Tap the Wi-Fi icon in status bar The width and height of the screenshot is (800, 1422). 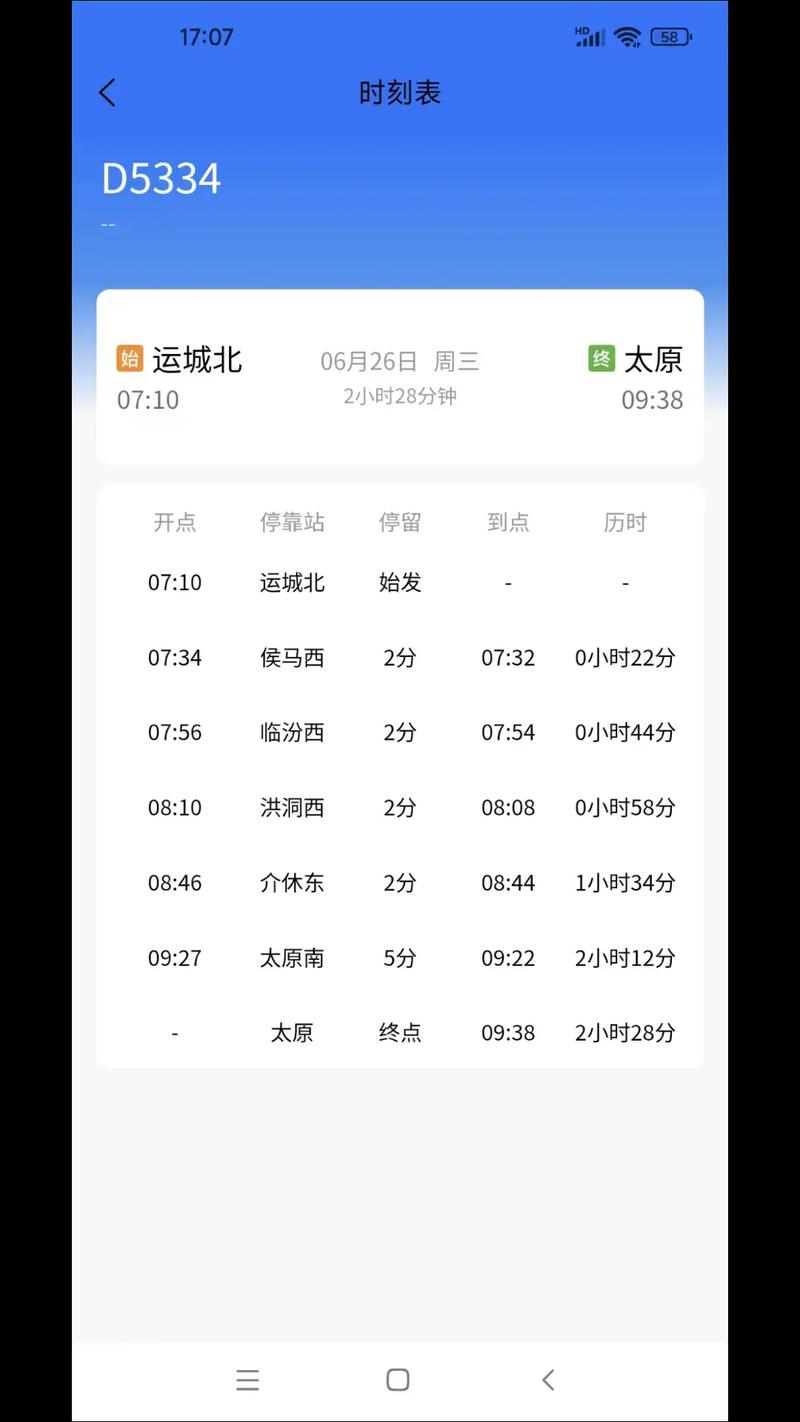[x=628, y=36]
